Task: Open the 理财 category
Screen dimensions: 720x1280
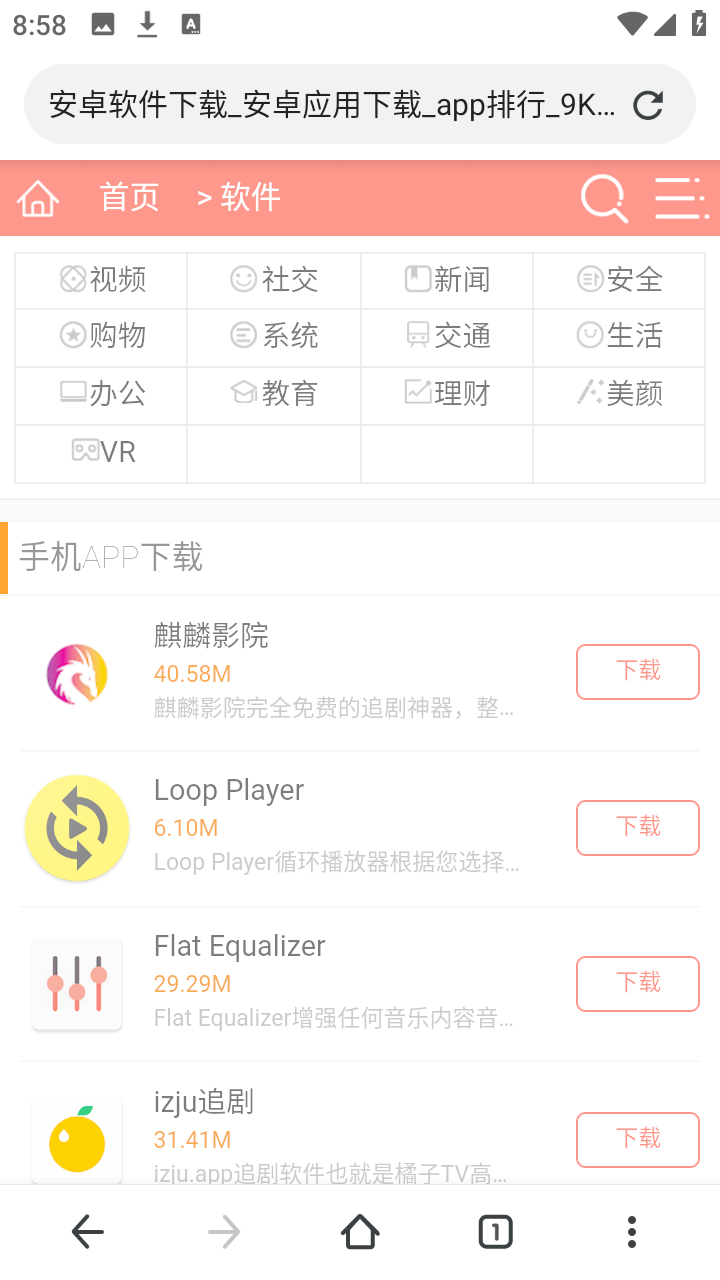Action: point(447,393)
